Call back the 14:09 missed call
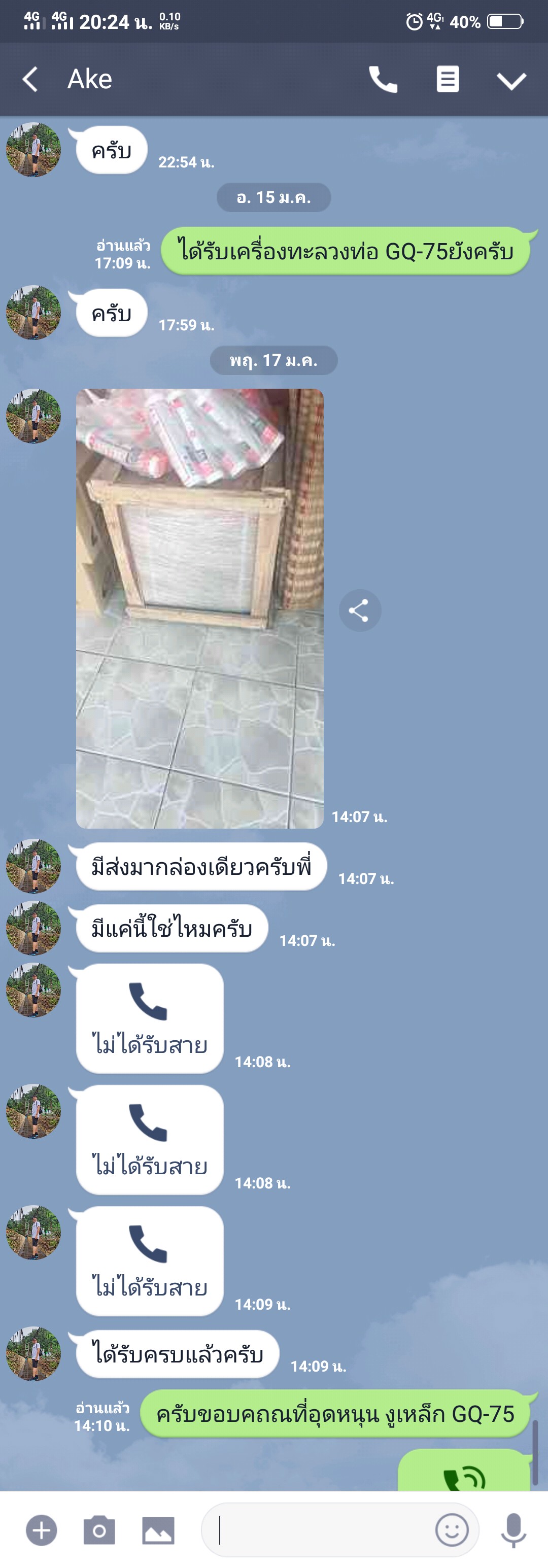This screenshot has height=1568, width=548. coord(149,1260)
